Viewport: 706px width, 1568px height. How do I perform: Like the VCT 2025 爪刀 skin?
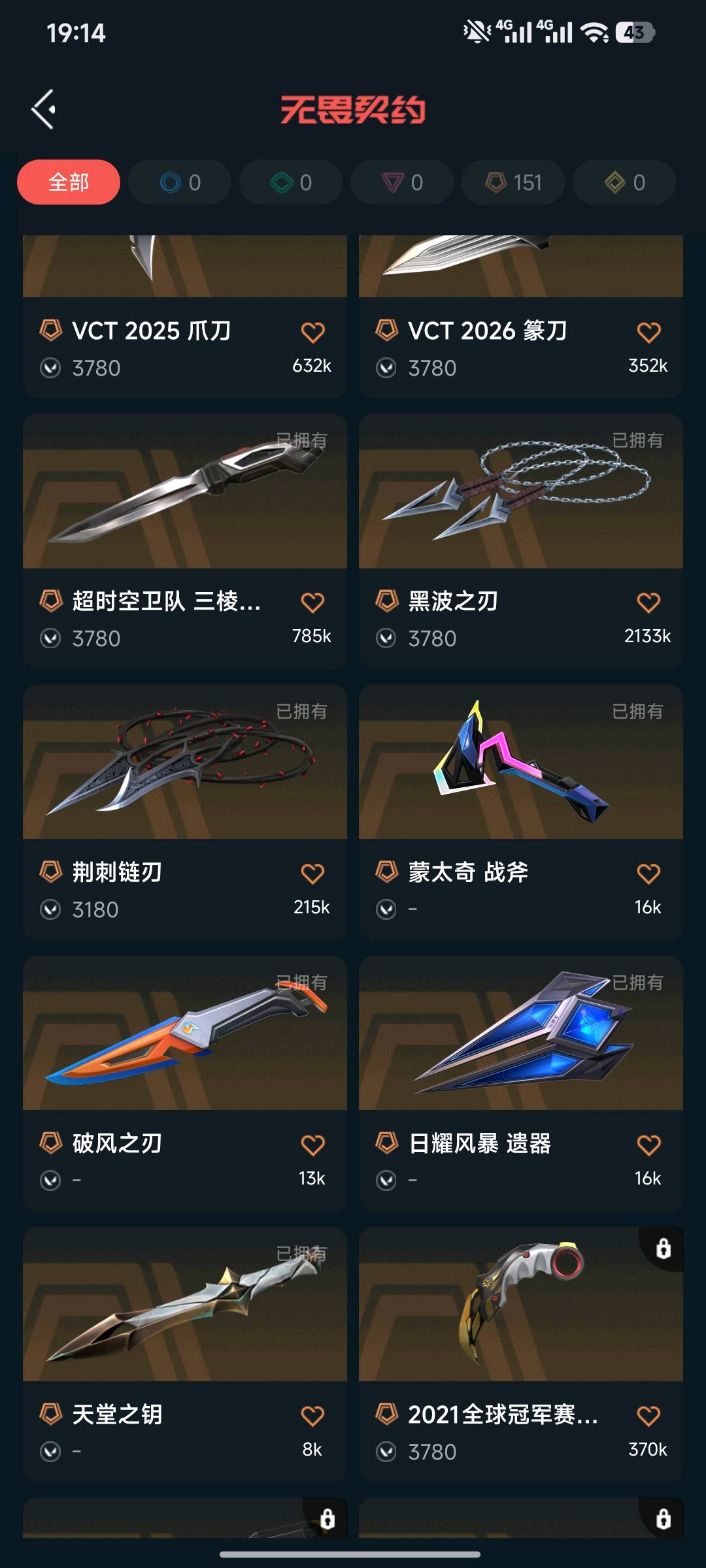coord(312,333)
